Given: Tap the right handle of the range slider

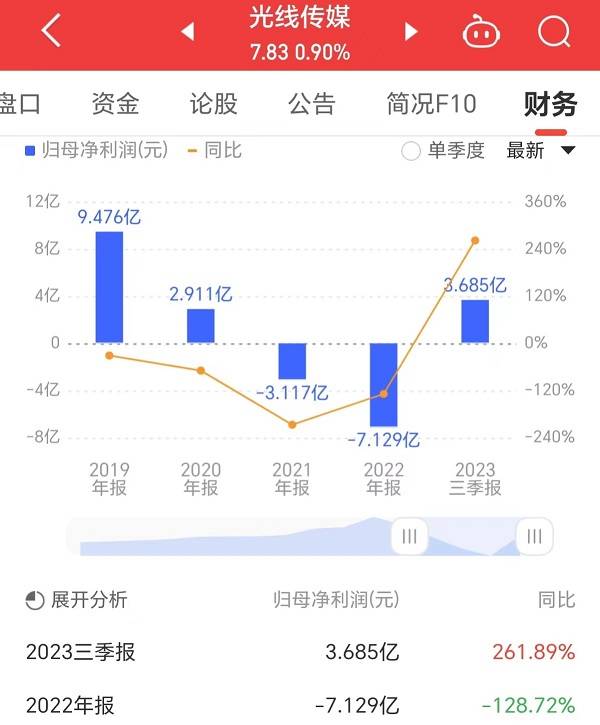Looking at the screenshot, I should (x=534, y=536).
